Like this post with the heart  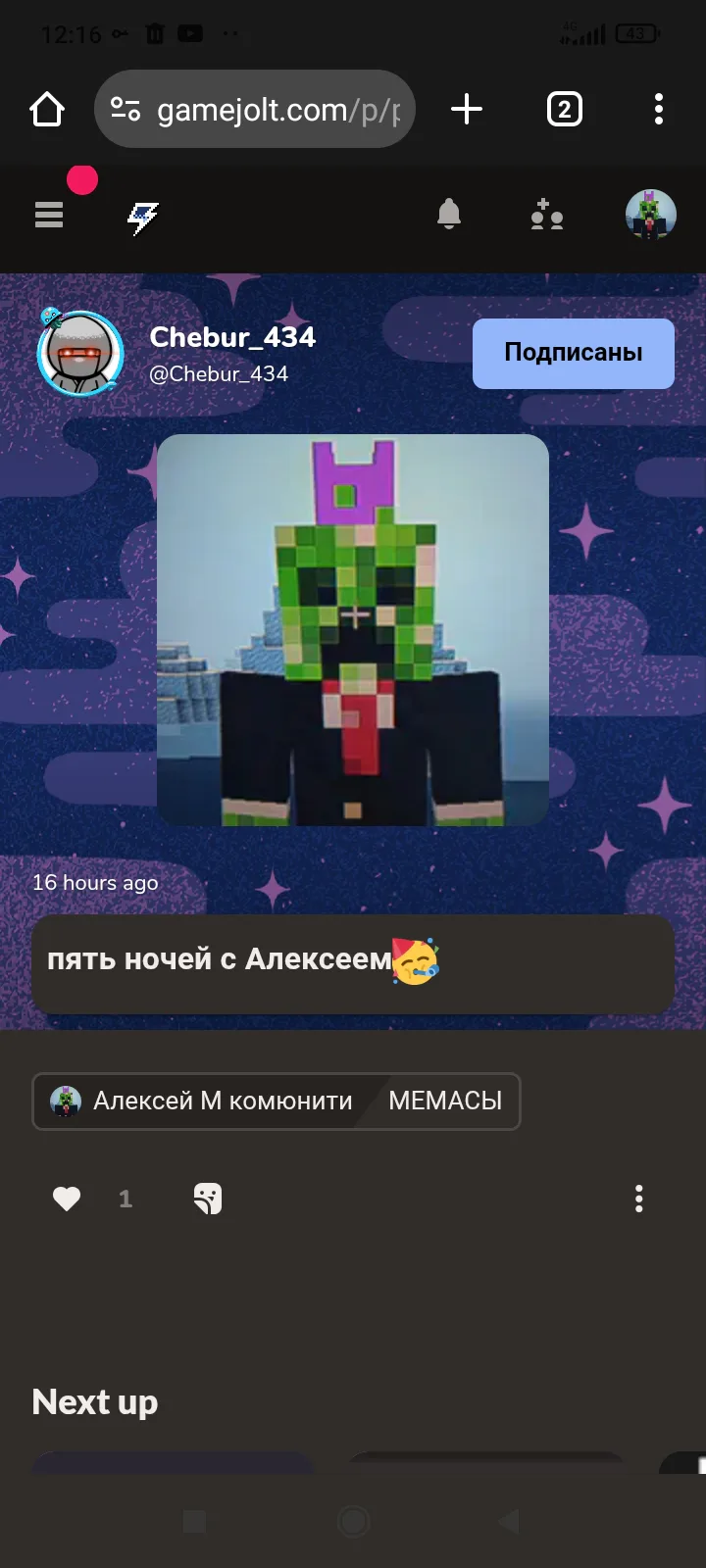coord(67,1199)
